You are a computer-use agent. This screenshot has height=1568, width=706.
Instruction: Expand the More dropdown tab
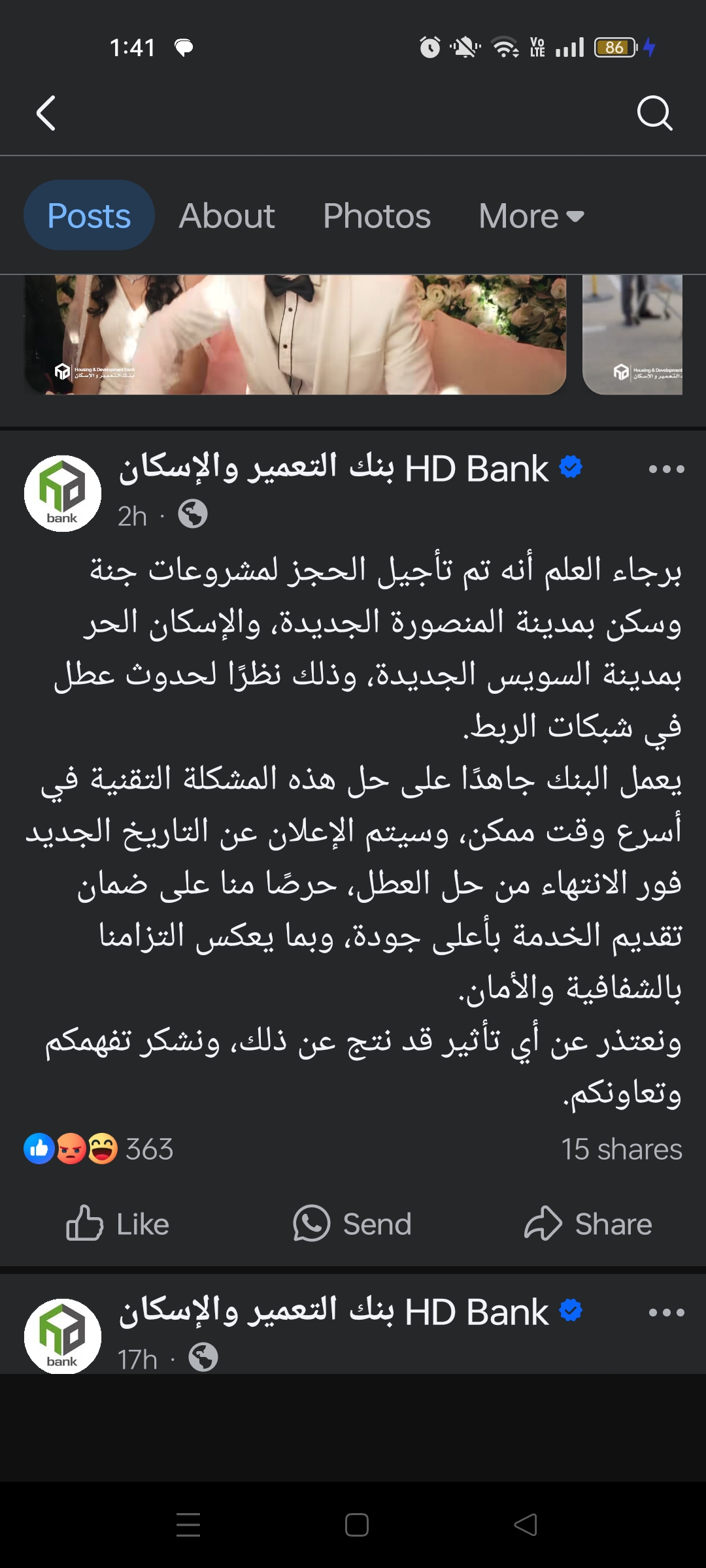click(x=531, y=216)
